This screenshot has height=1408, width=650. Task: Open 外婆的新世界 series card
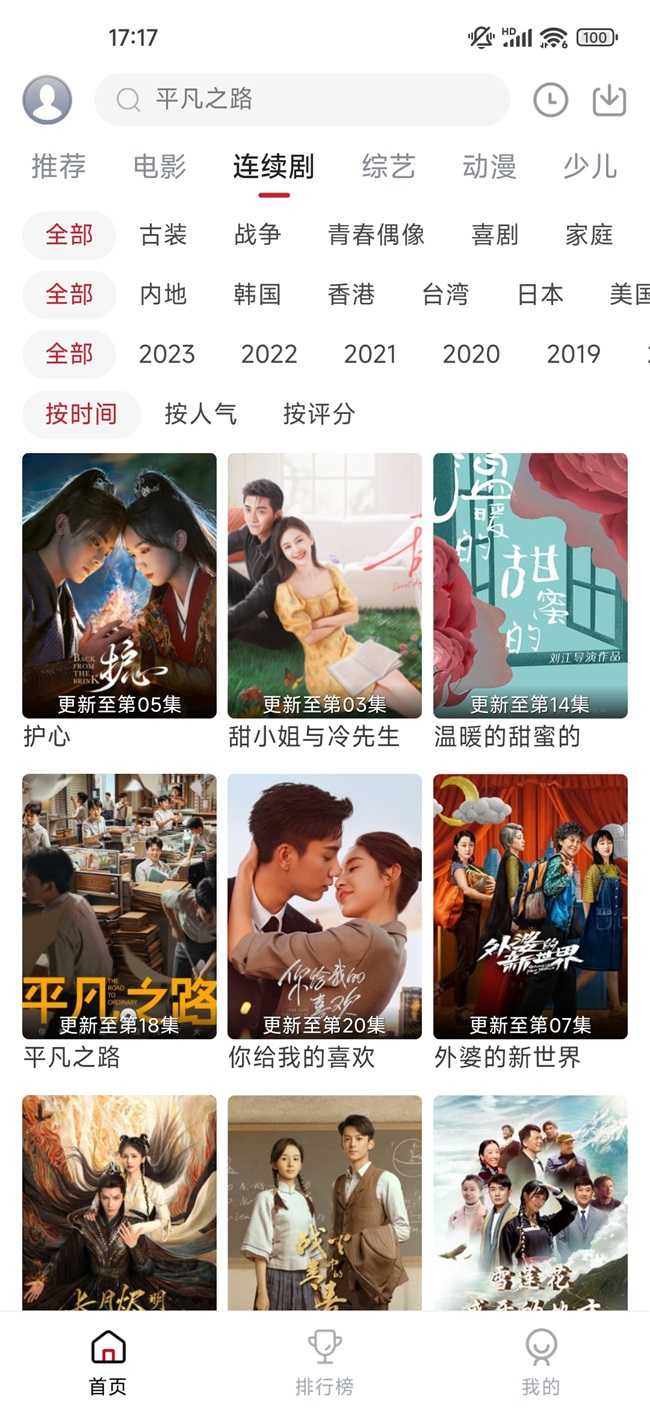click(x=530, y=906)
